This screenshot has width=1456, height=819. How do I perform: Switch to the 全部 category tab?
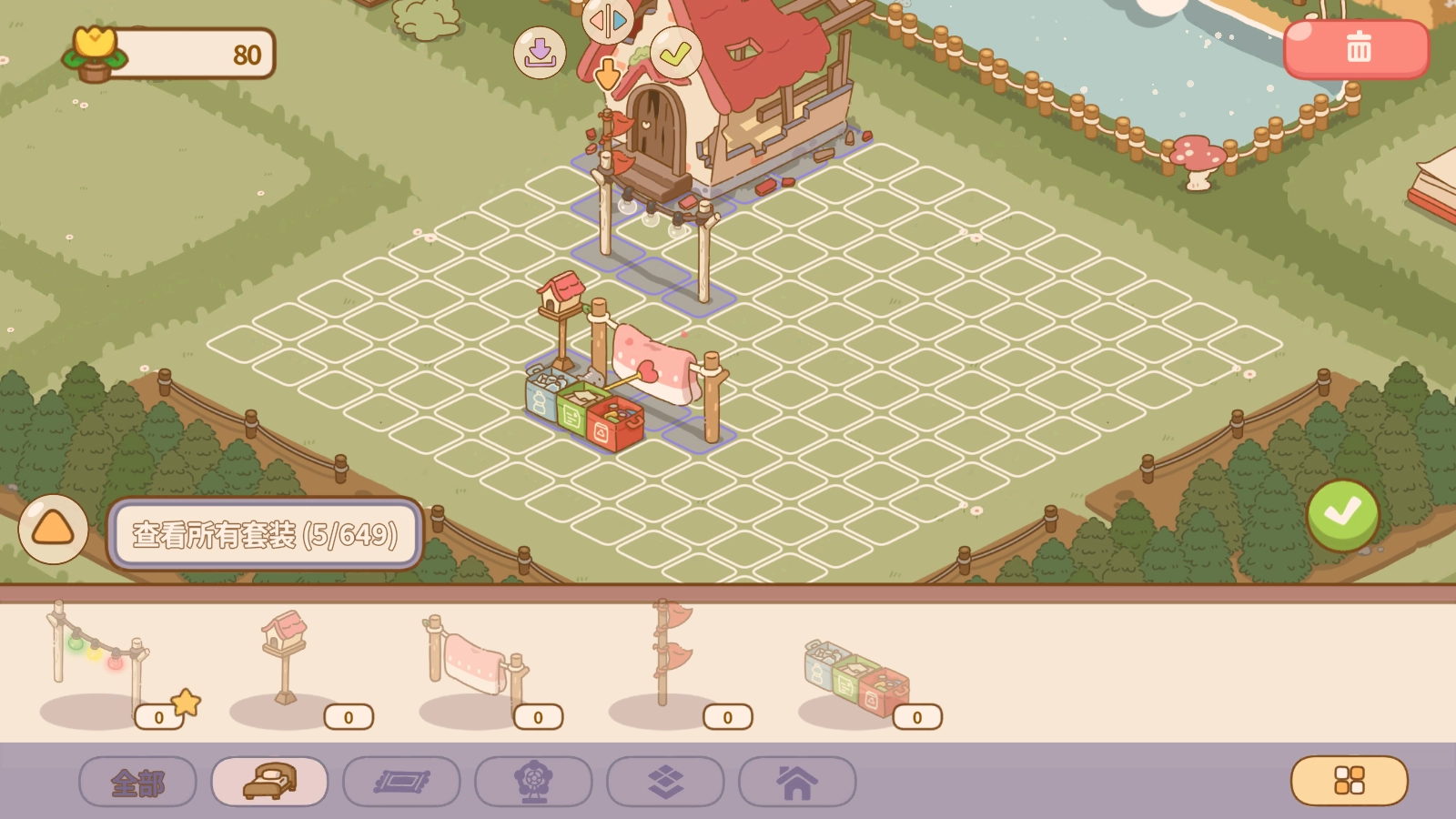pyautogui.click(x=137, y=782)
